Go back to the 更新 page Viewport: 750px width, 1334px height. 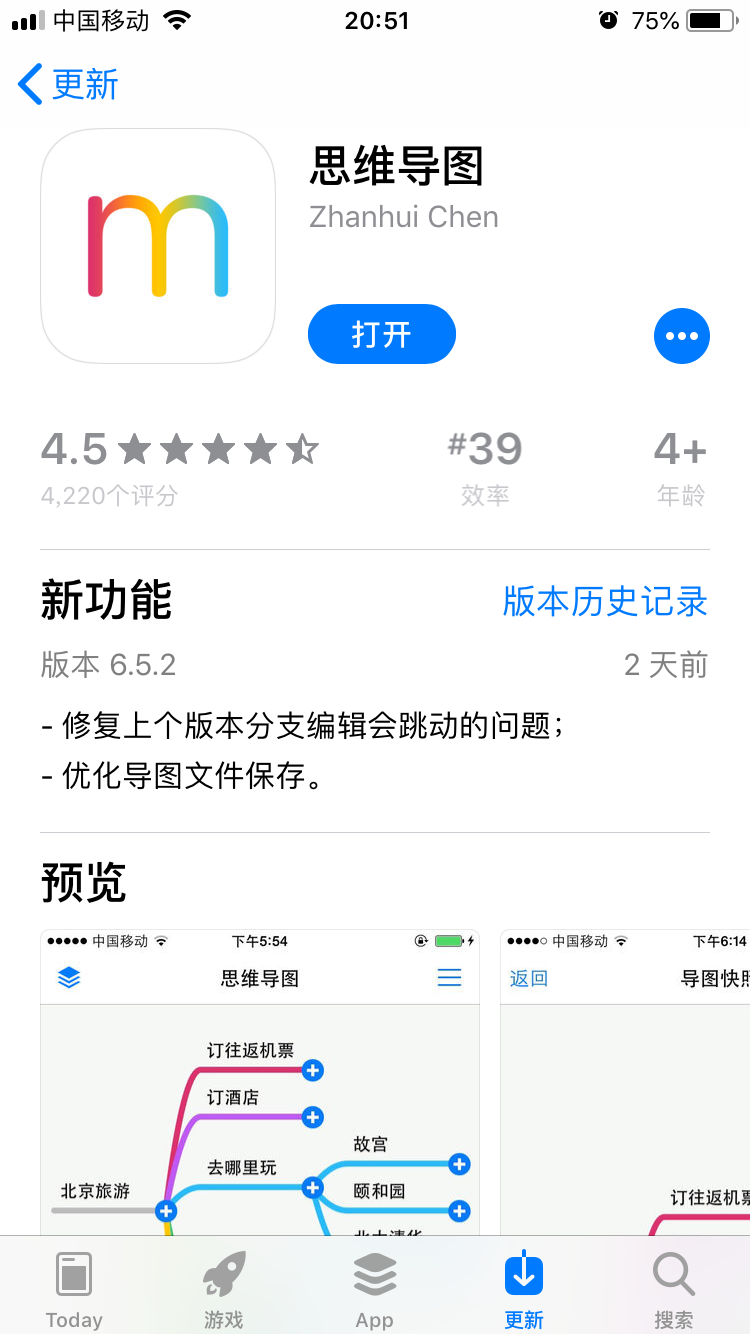click(68, 85)
